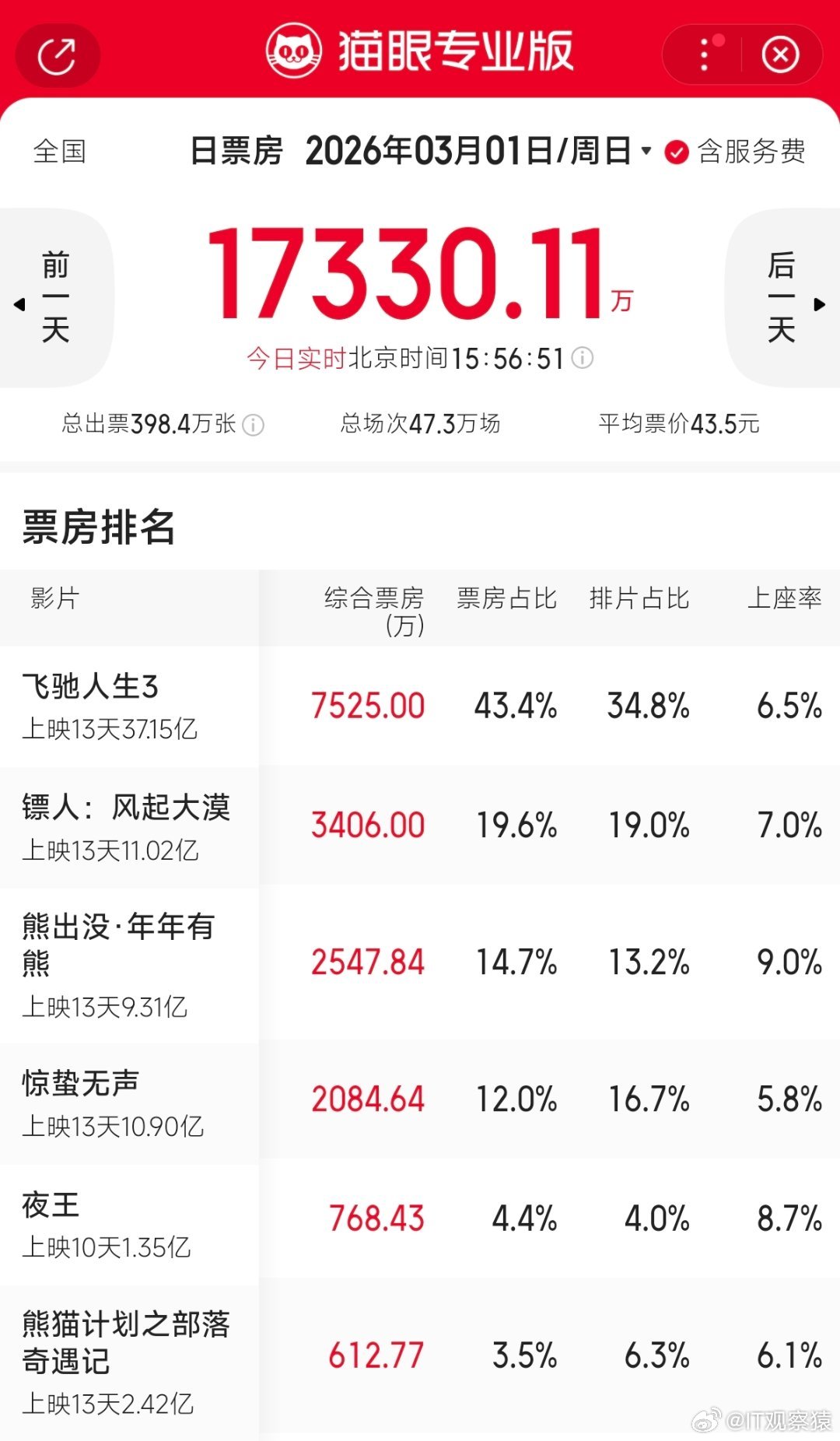
Task: Open the date picker for 2026年03月01日
Action: (x=474, y=153)
